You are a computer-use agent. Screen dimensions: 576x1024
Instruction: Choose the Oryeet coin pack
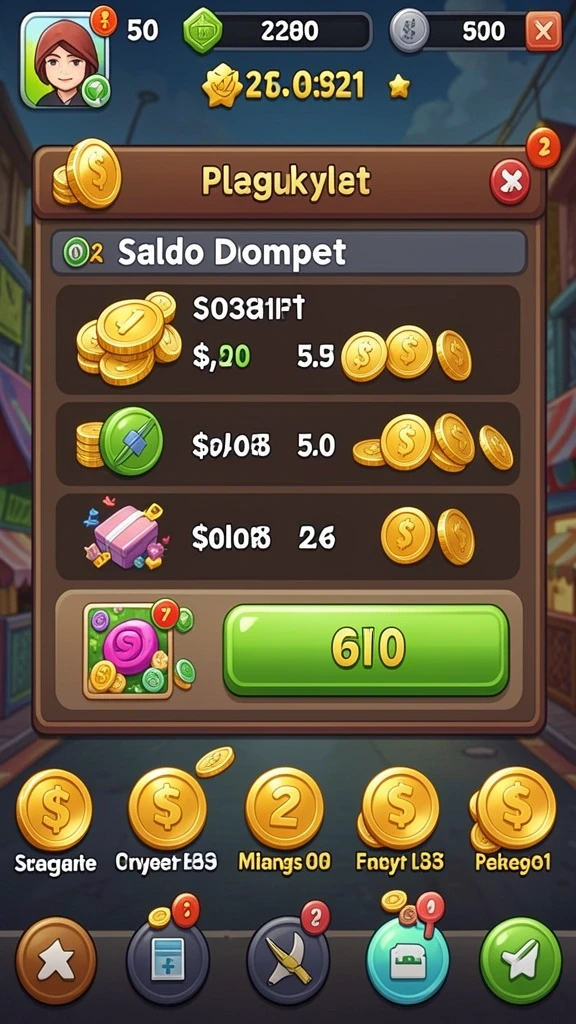(168, 820)
